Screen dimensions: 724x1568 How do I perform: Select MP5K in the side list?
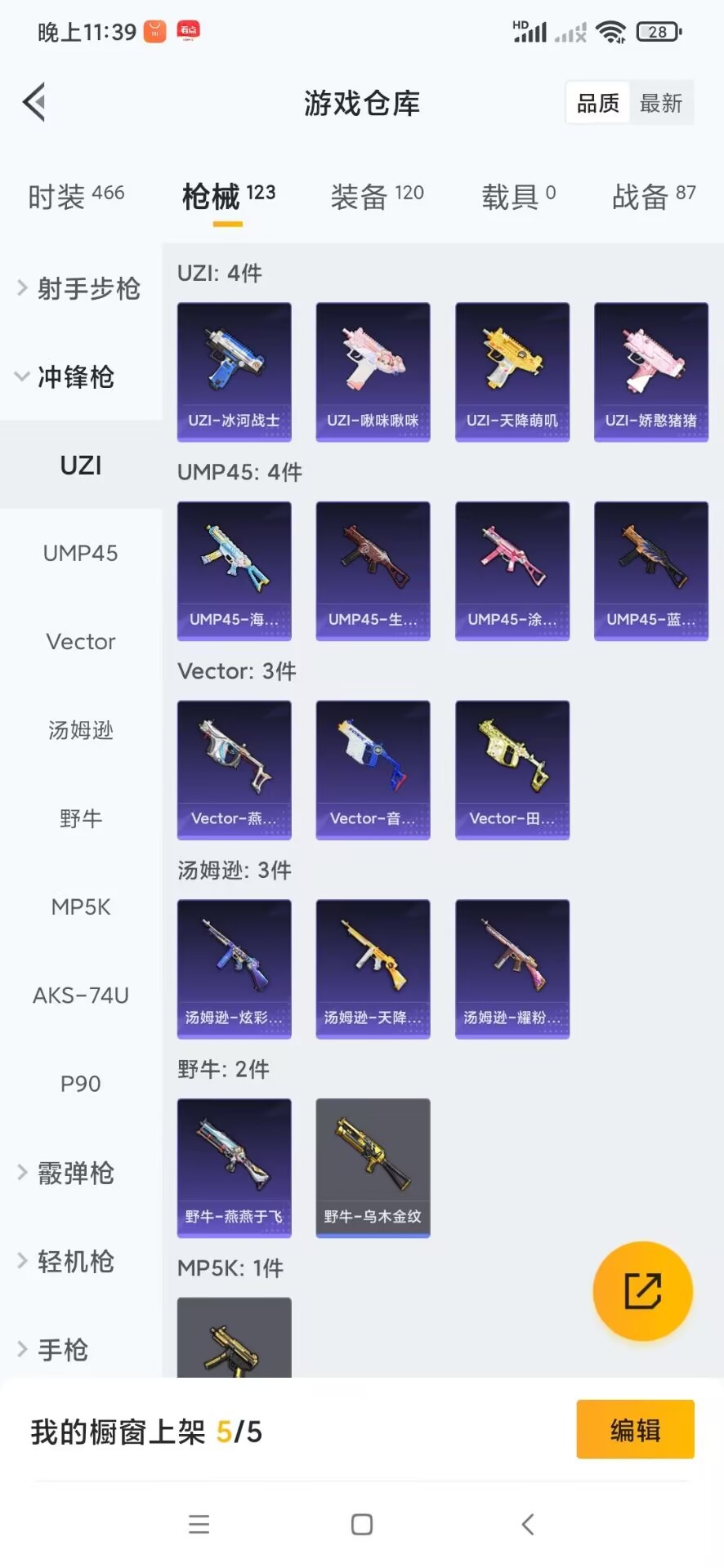click(x=80, y=907)
